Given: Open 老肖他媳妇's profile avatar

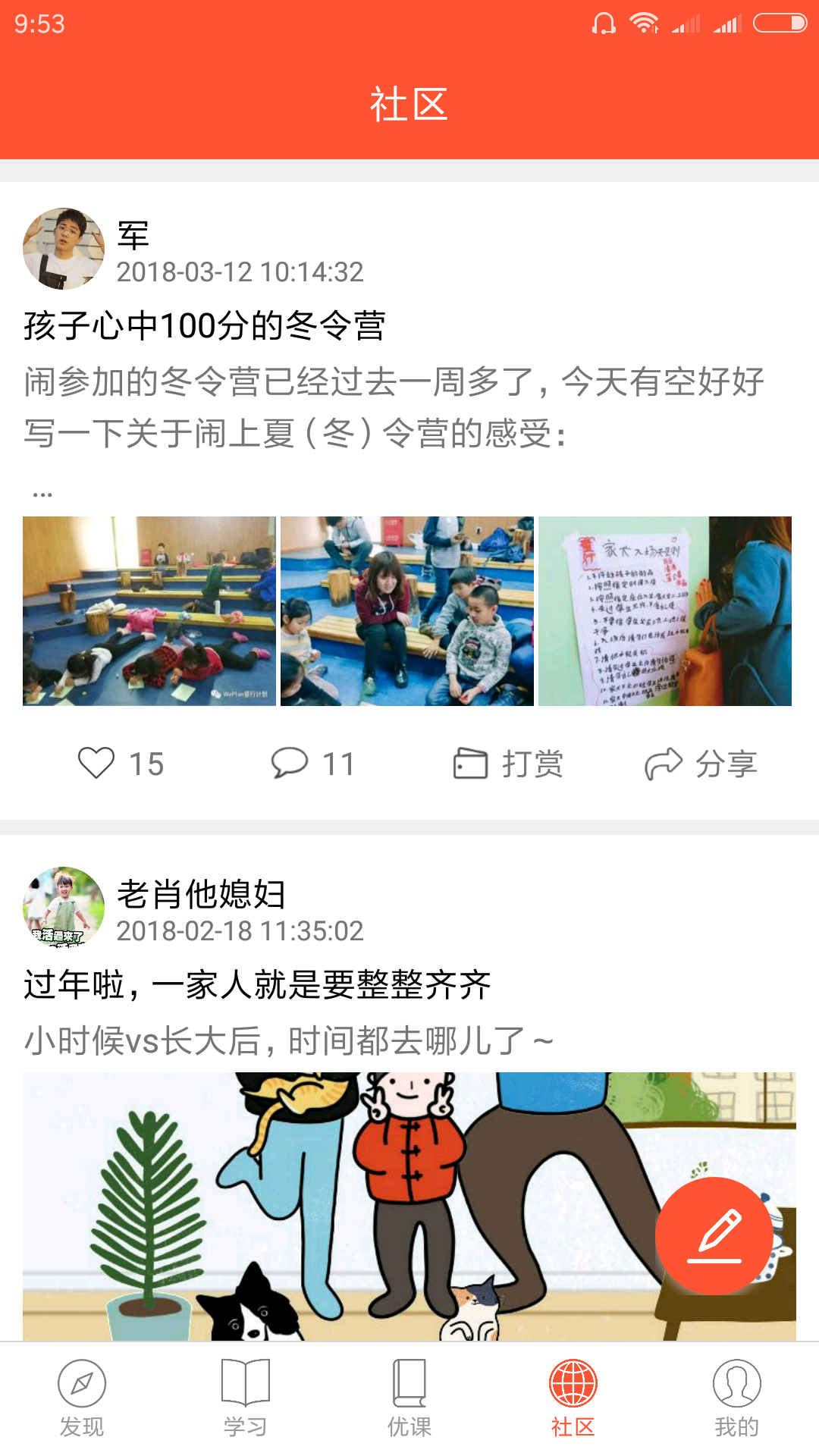Looking at the screenshot, I should coord(64,907).
